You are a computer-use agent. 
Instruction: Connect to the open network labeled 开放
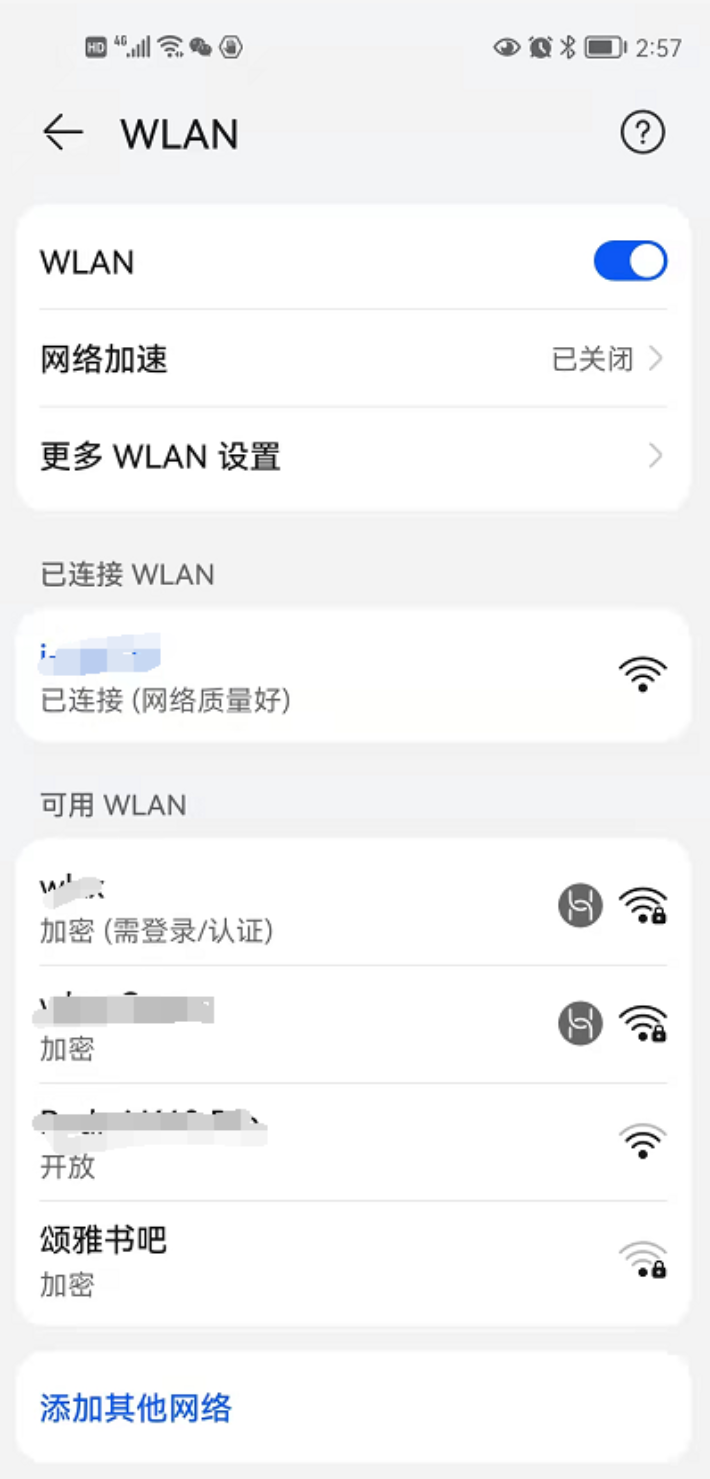coord(300,1142)
